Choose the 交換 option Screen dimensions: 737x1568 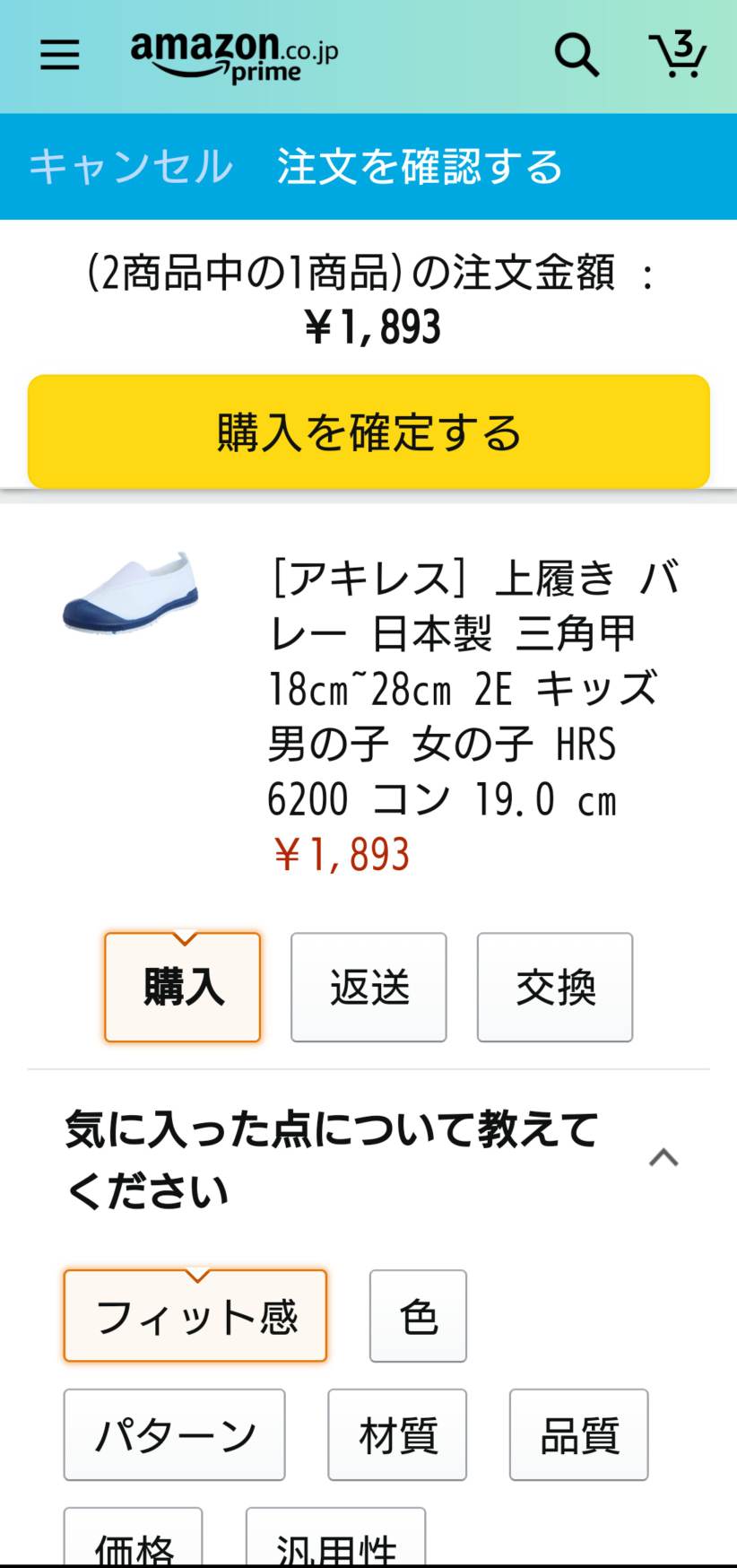coord(555,988)
